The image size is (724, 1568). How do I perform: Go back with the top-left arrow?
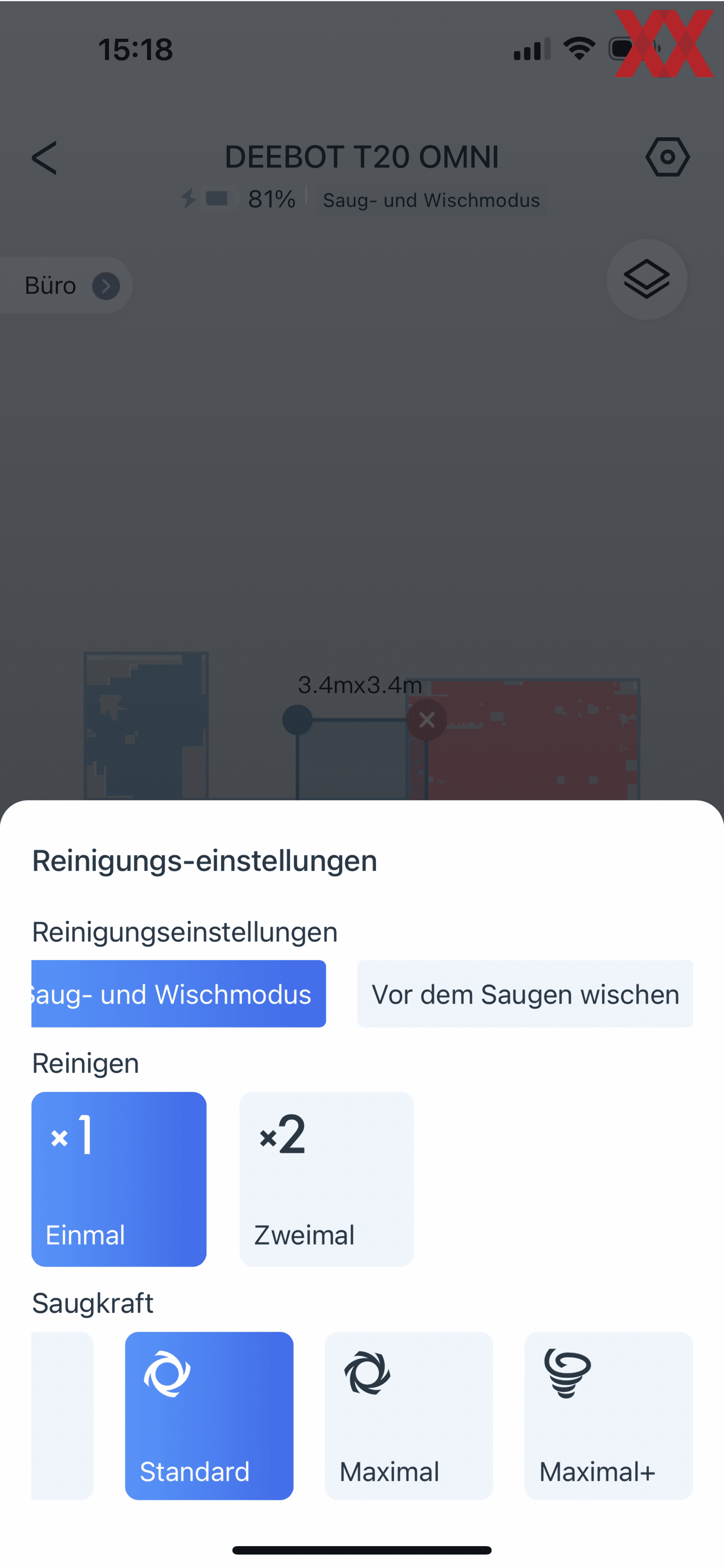point(44,158)
